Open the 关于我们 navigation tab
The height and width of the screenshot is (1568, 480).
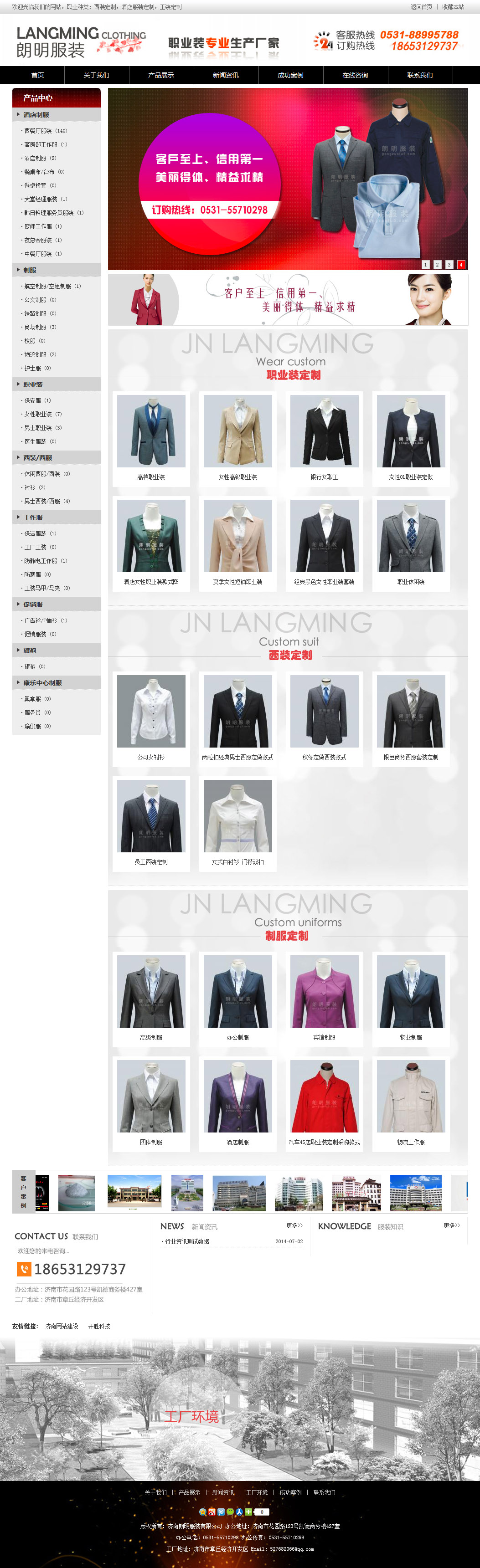(96, 76)
